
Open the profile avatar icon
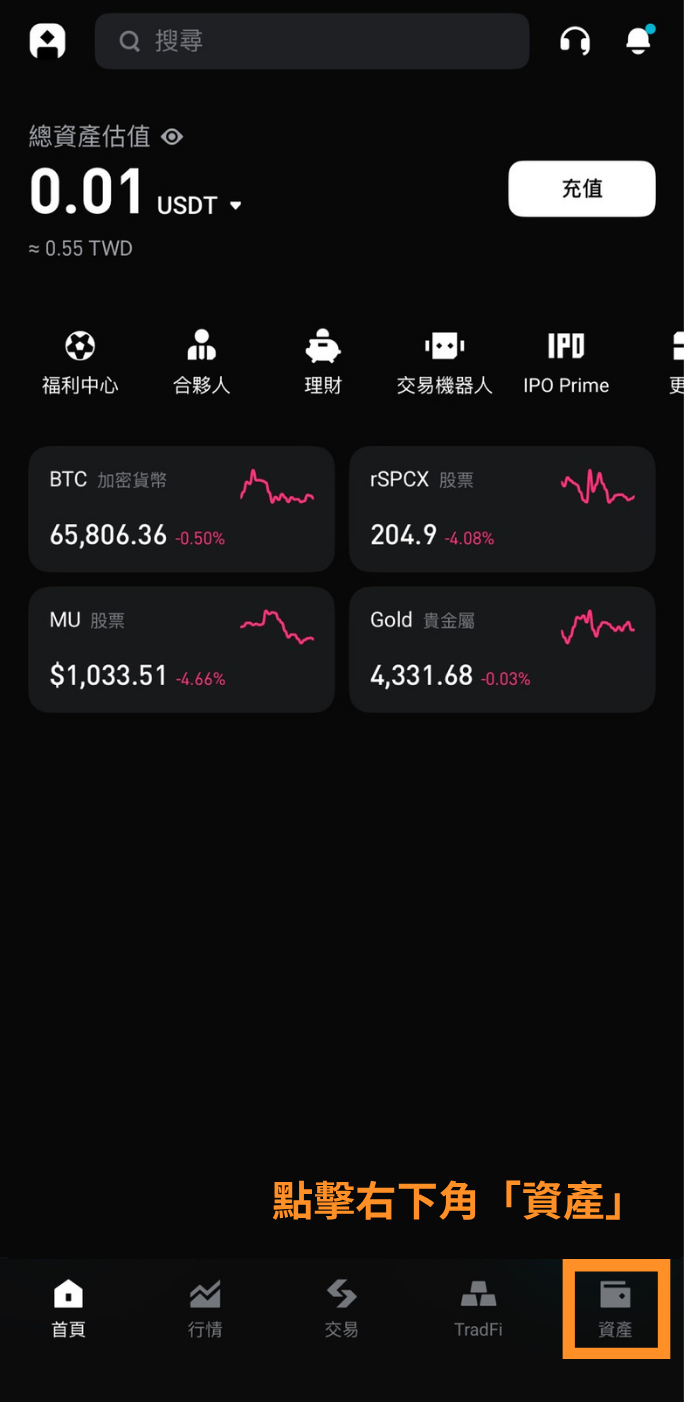[48, 41]
